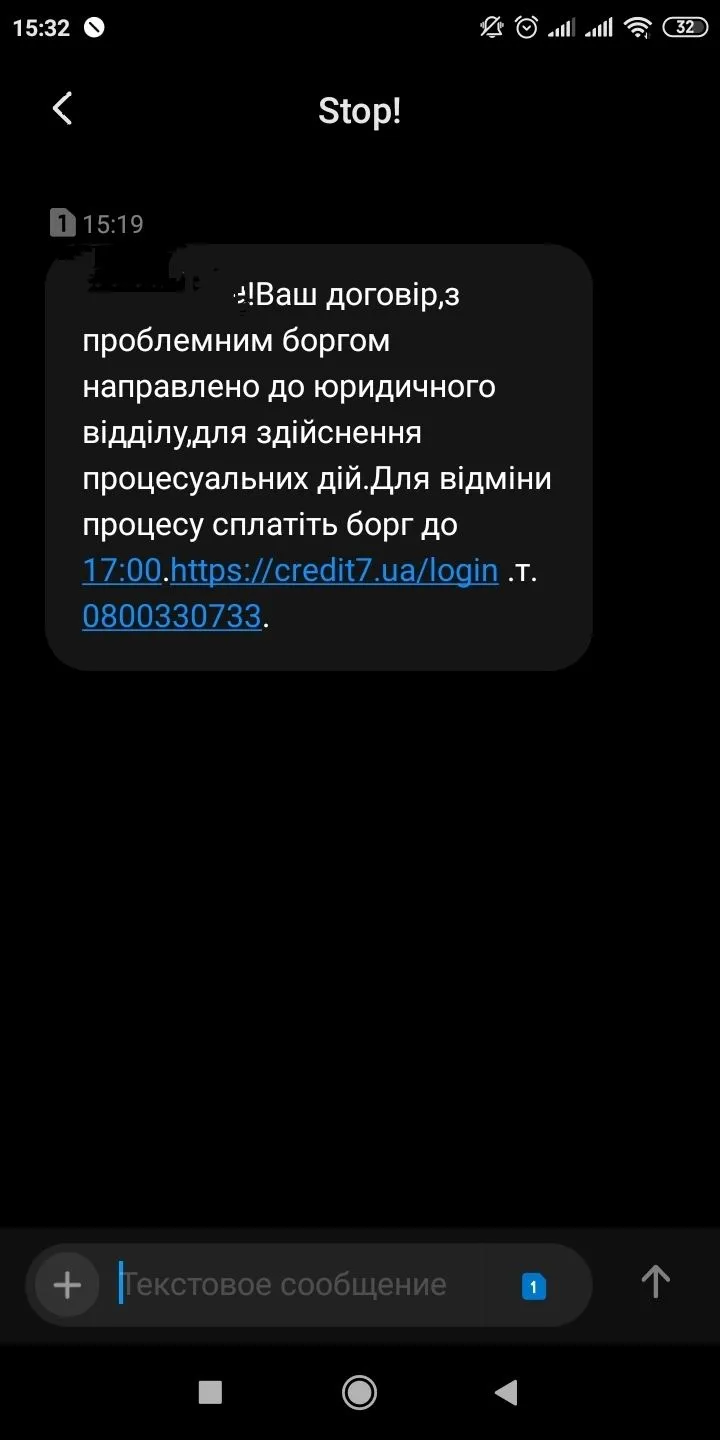
Task: Switch SIM card with the SIM 1 icon
Action: pyautogui.click(x=534, y=1287)
